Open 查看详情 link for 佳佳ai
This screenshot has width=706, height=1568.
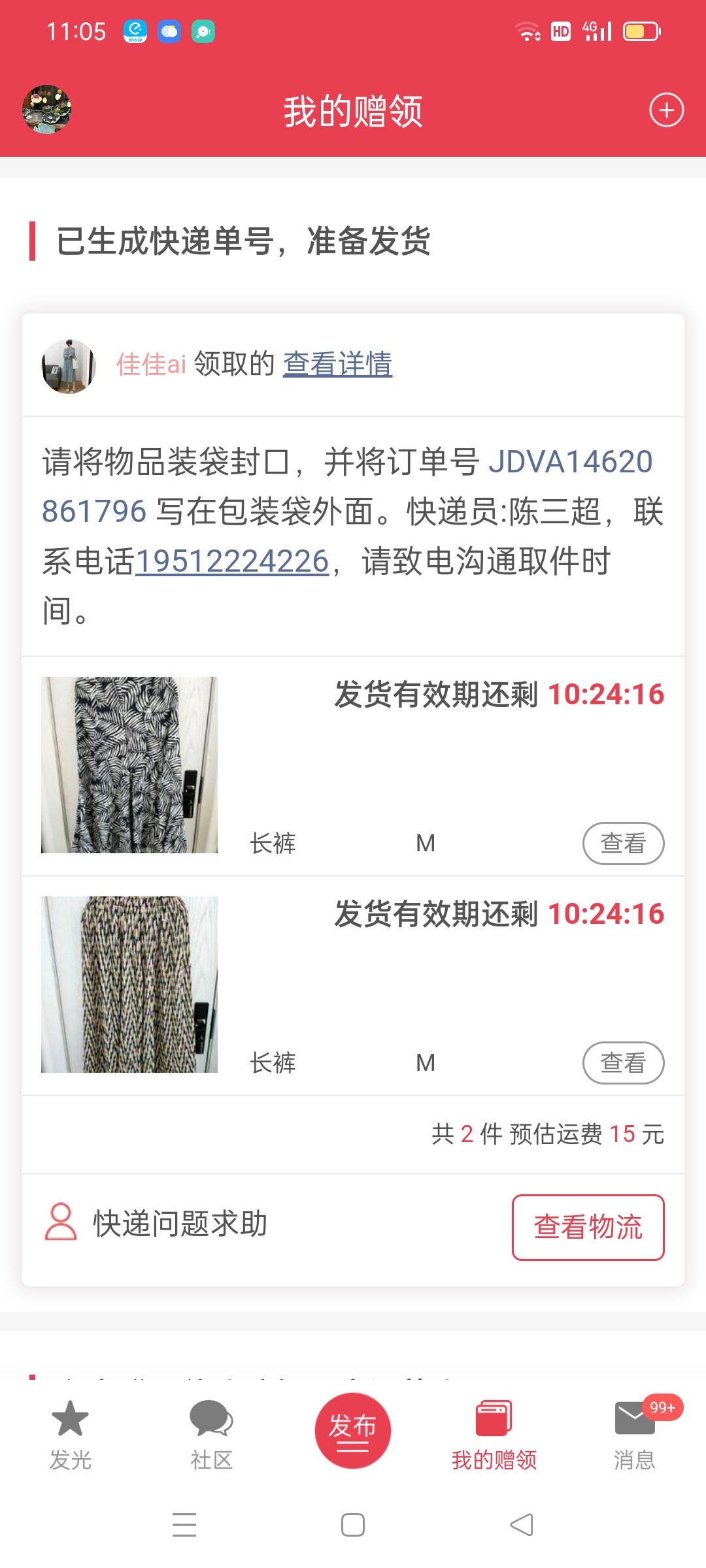tap(337, 364)
